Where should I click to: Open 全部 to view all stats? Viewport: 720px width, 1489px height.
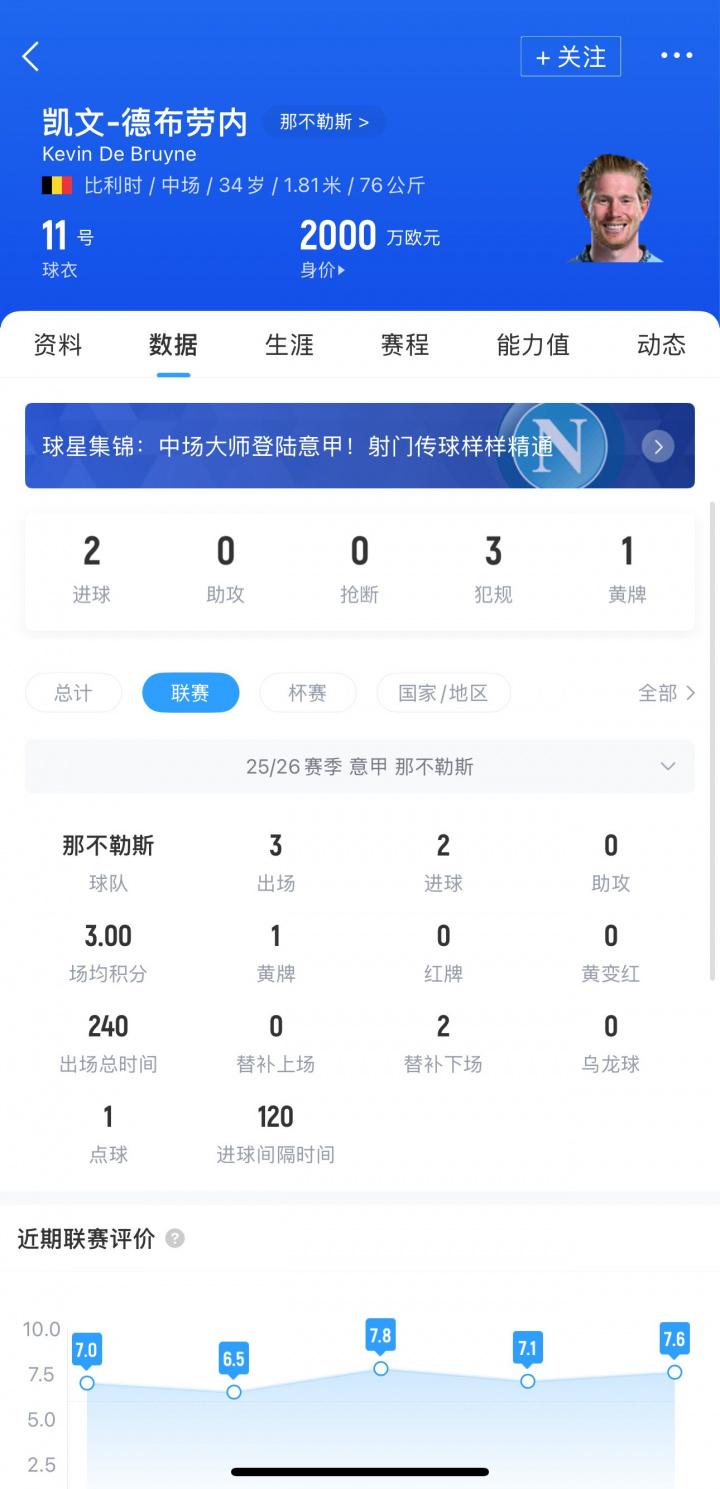[666, 693]
